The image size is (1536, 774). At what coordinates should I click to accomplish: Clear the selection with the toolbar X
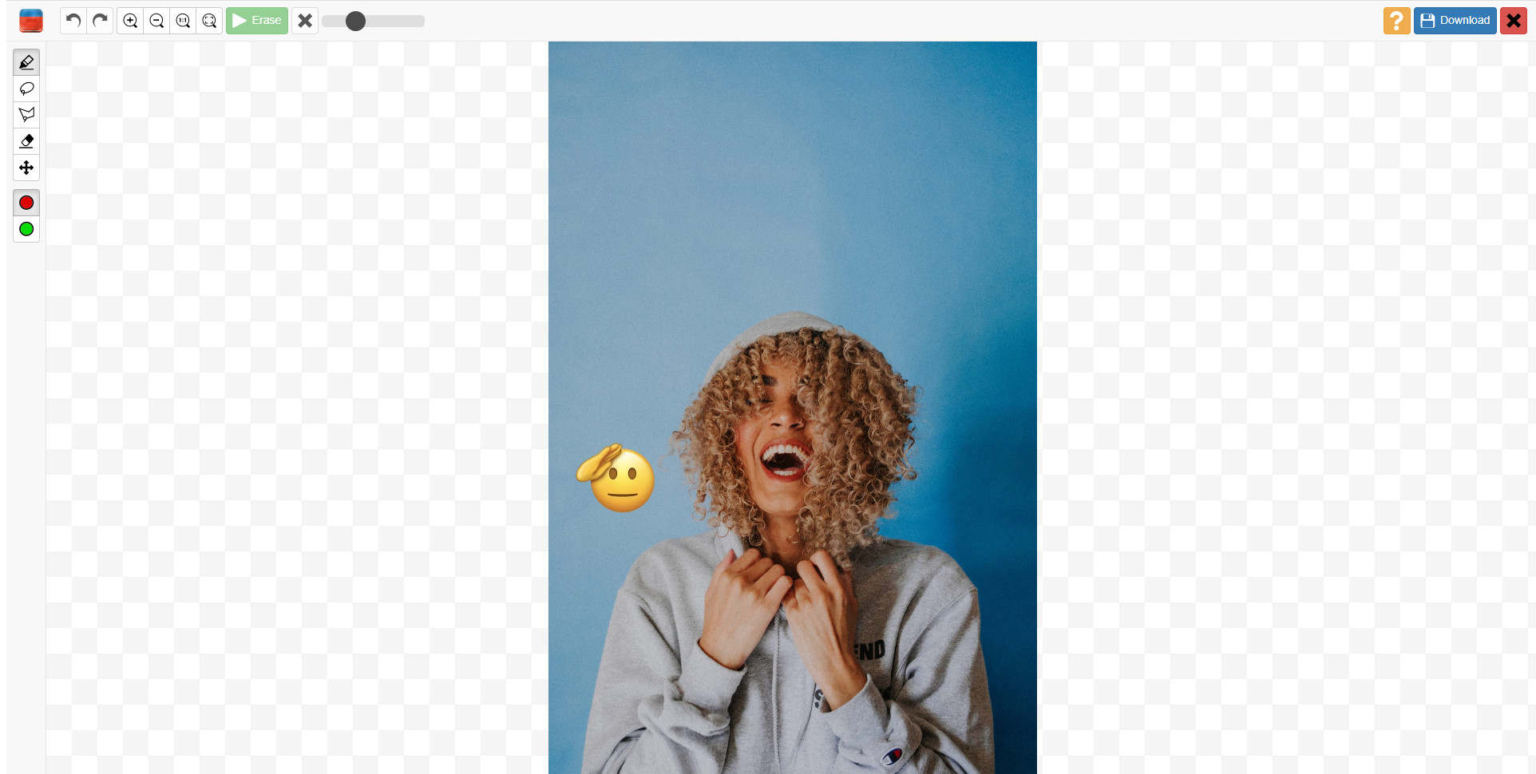click(305, 20)
